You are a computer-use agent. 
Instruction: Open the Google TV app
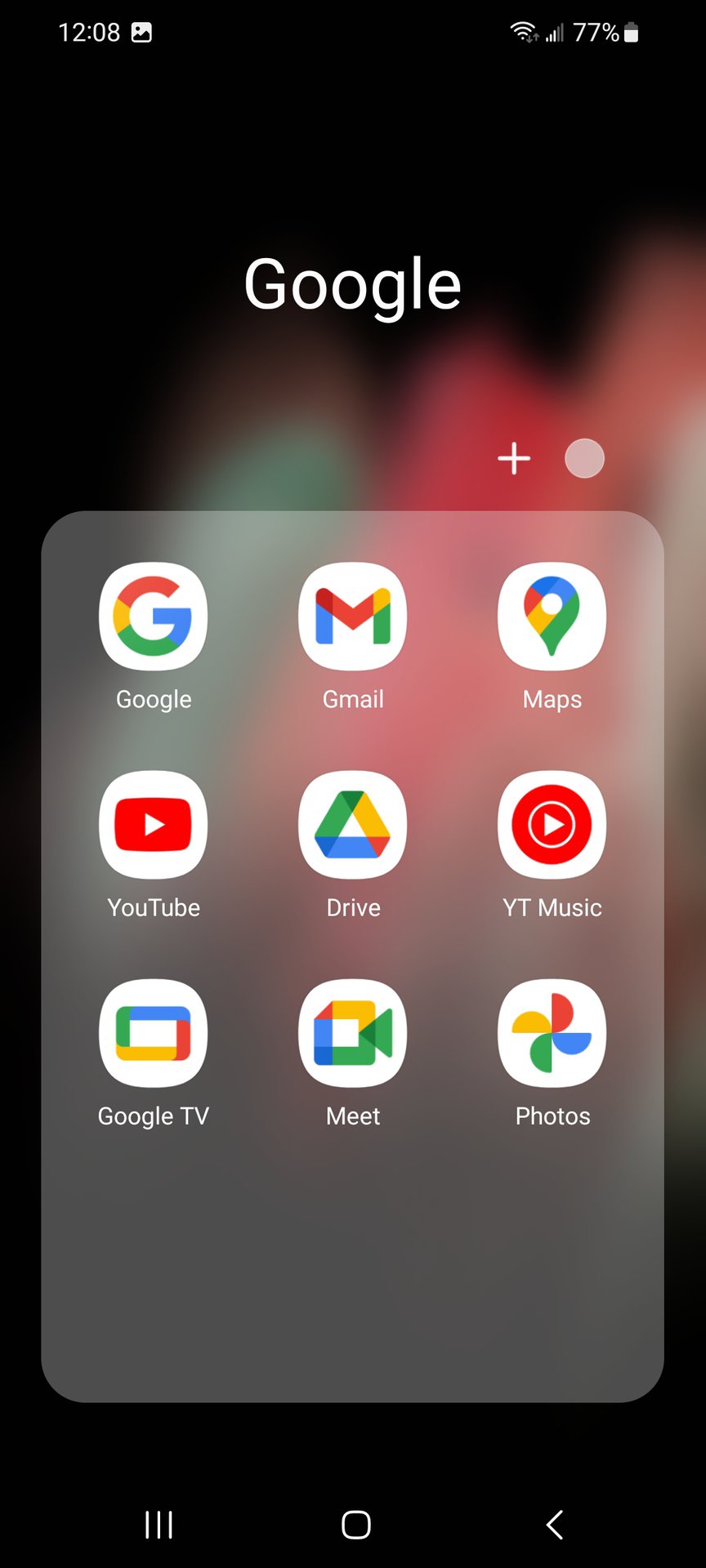[154, 1033]
